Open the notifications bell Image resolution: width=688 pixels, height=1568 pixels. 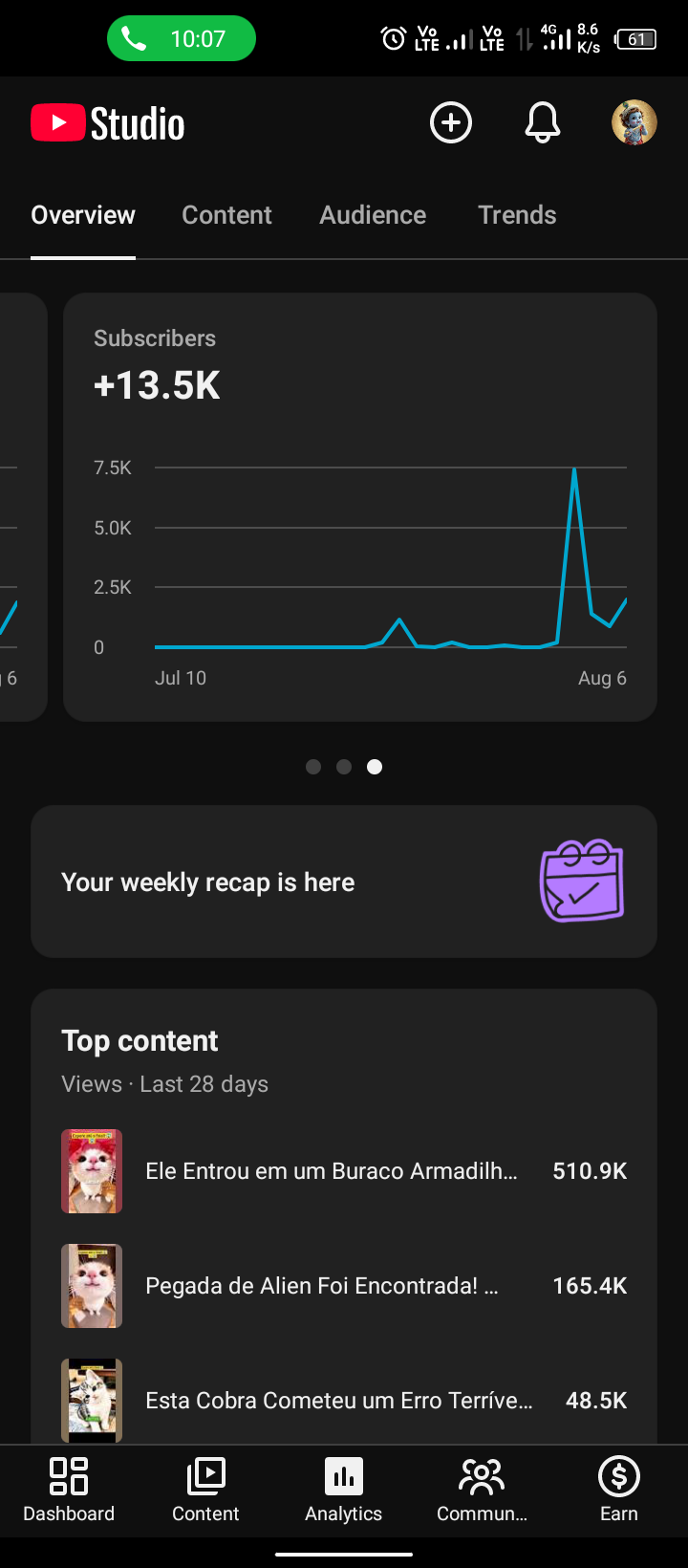(x=543, y=122)
